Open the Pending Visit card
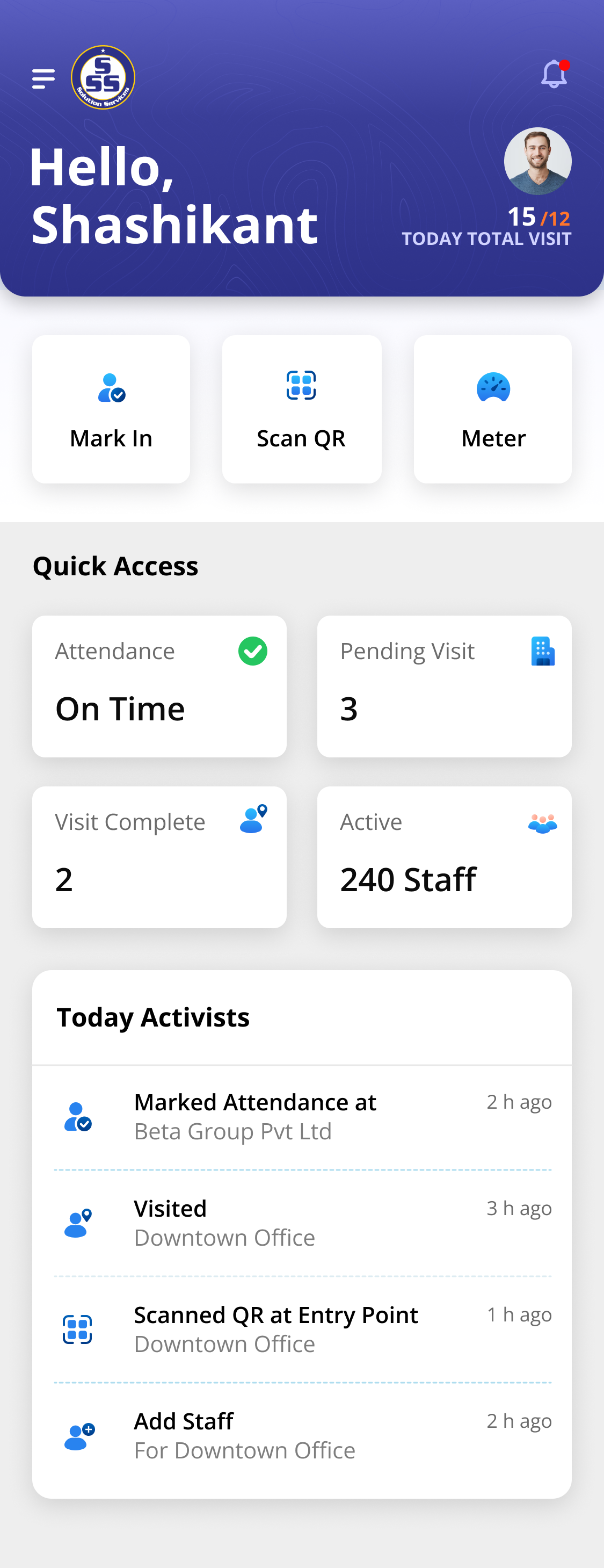604x1568 pixels. tap(444, 686)
